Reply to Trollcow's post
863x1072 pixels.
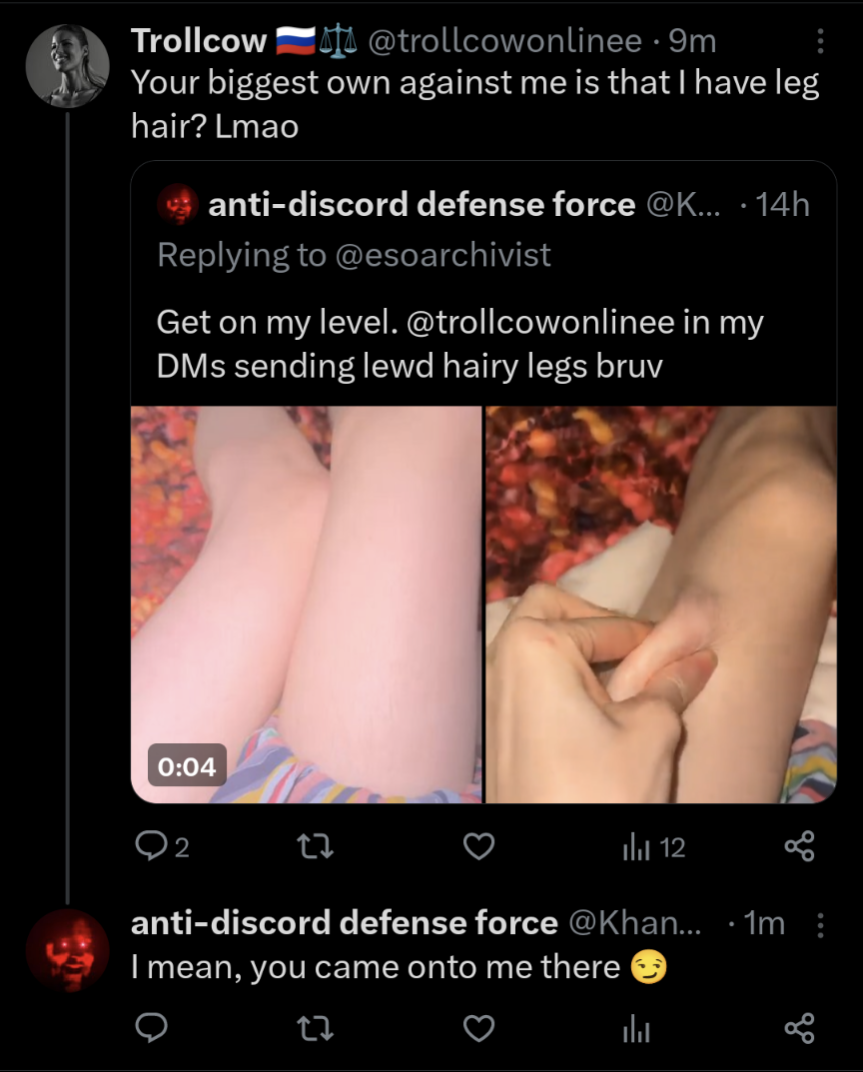(x=148, y=848)
